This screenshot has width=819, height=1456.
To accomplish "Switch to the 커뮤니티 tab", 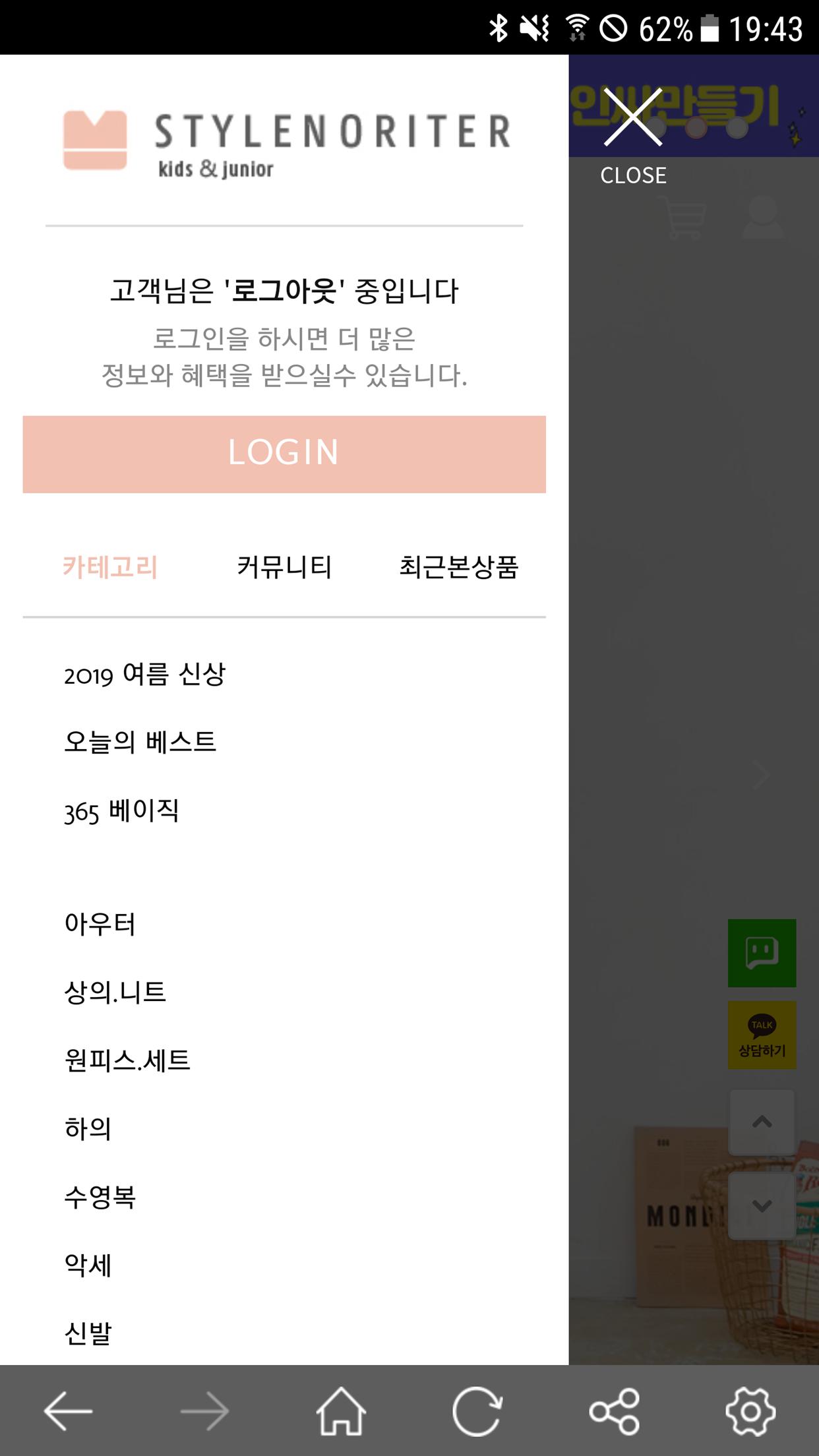I will [x=284, y=567].
